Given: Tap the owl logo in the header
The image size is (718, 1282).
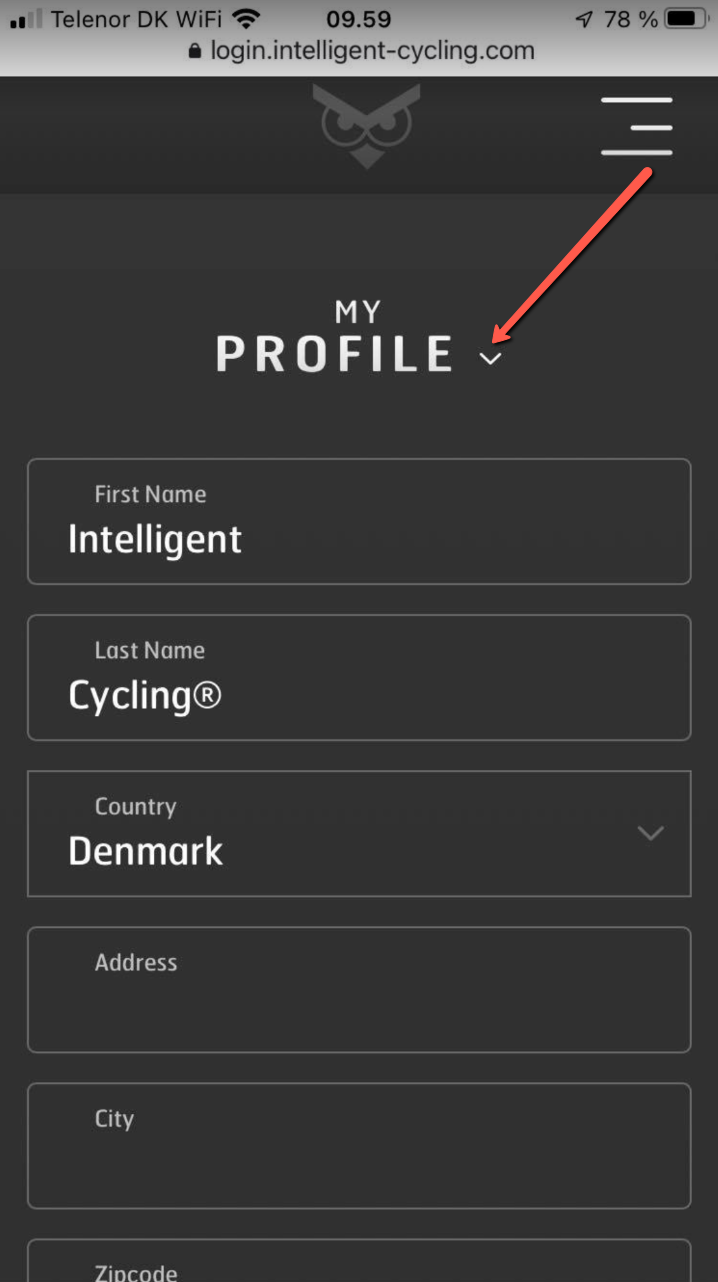Looking at the screenshot, I should click(x=366, y=125).
